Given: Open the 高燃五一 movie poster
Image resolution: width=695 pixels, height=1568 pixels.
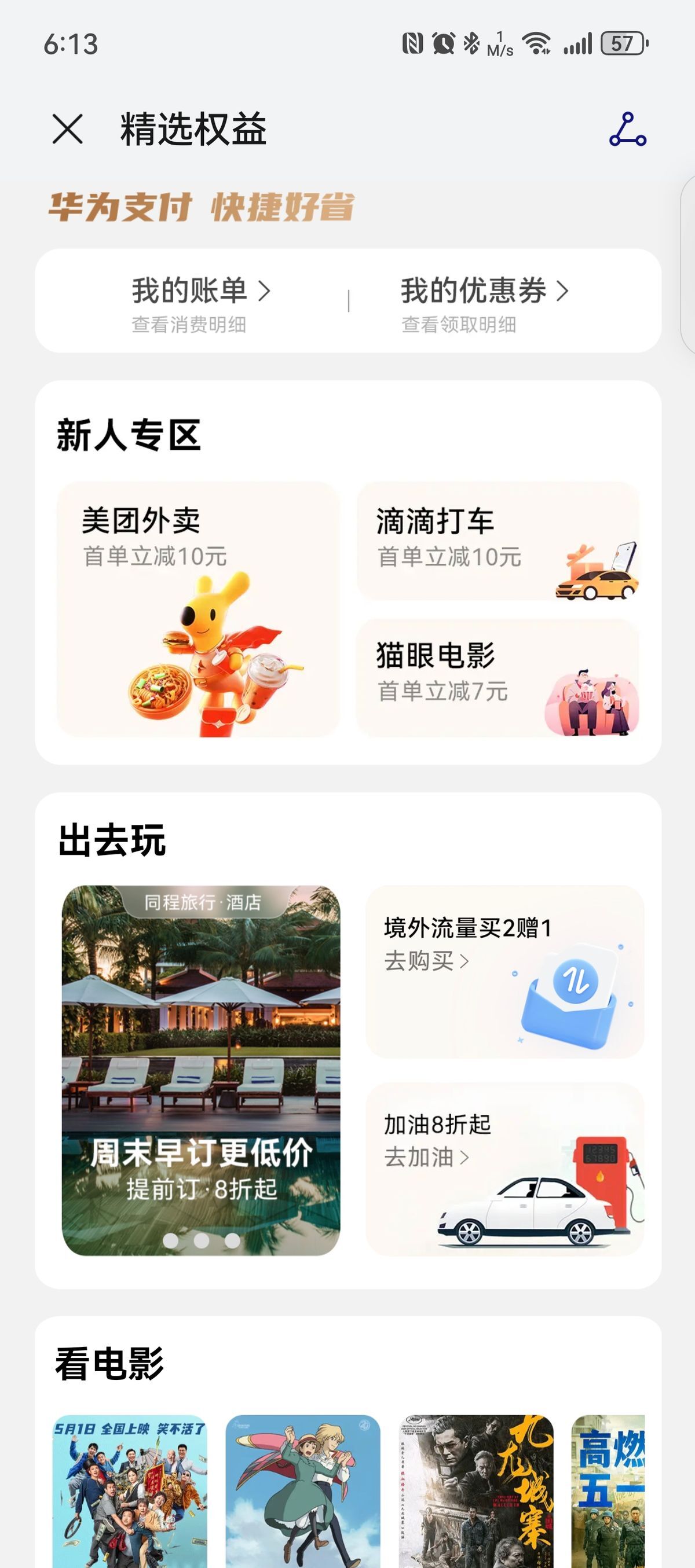Looking at the screenshot, I should [608, 1491].
